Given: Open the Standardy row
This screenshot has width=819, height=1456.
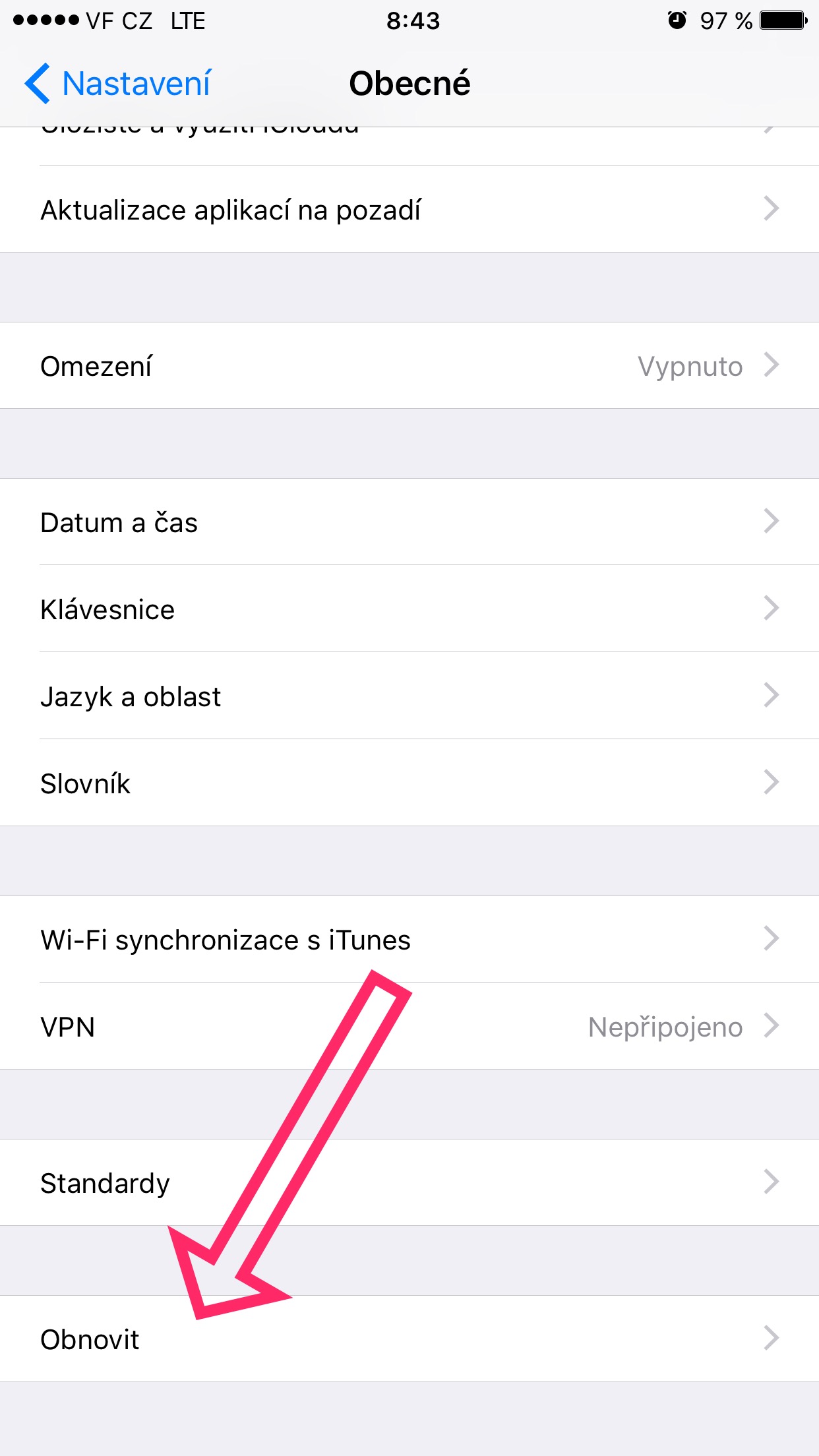Looking at the screenshot, I should 409,1183.
